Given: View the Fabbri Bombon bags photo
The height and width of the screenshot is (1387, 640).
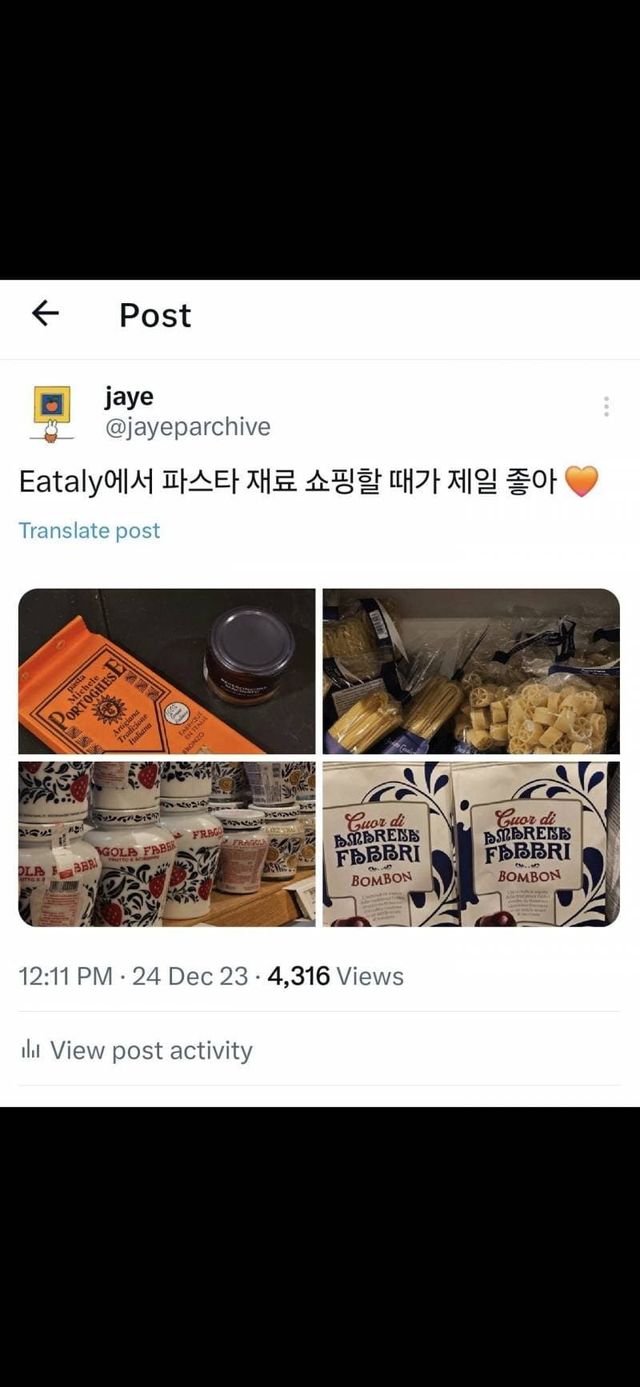Looking at the screenshot, I should pyautogui.click(x=471, y=844).
